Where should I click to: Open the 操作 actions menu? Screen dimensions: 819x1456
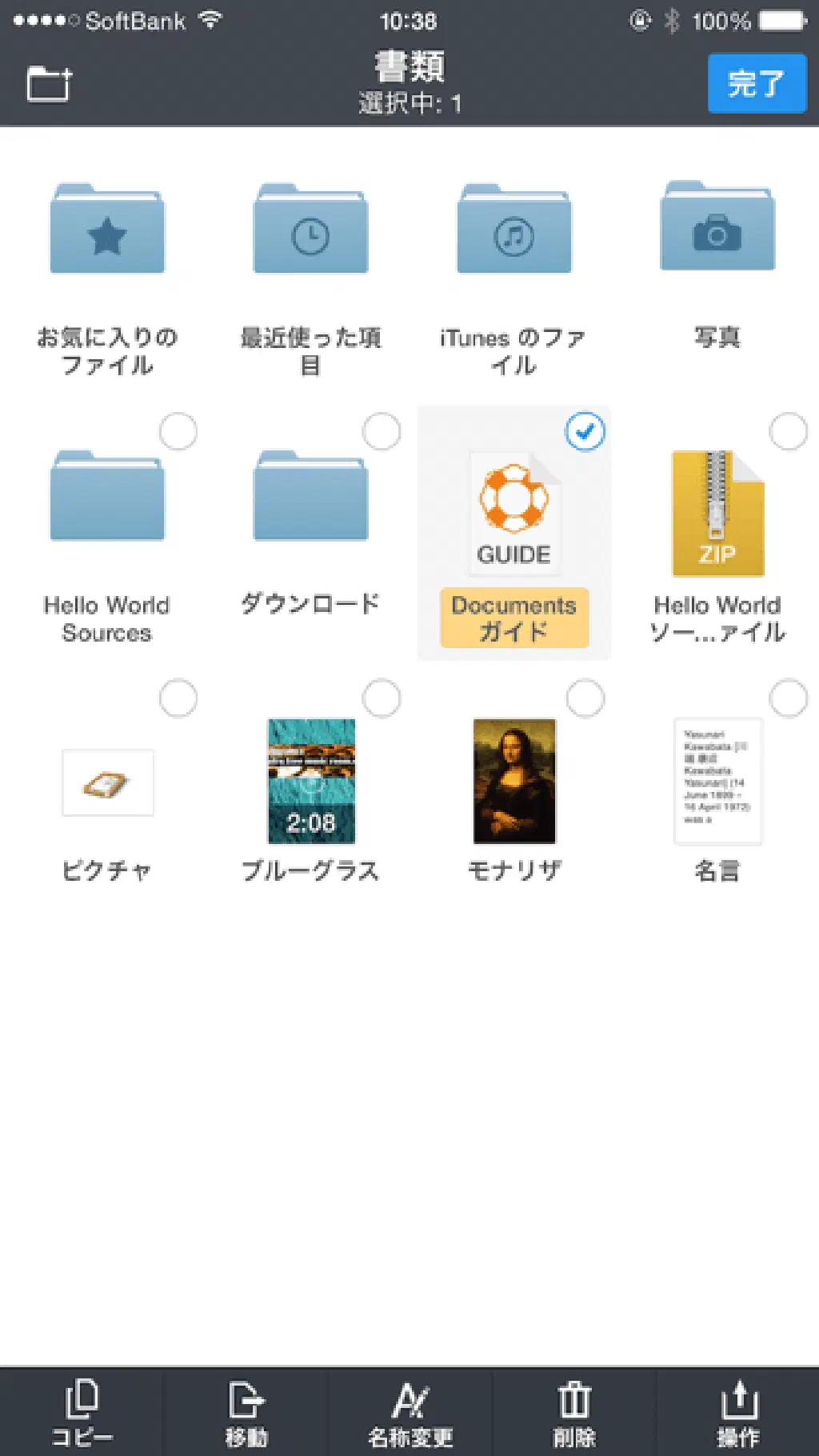[x=737, y=1412]
